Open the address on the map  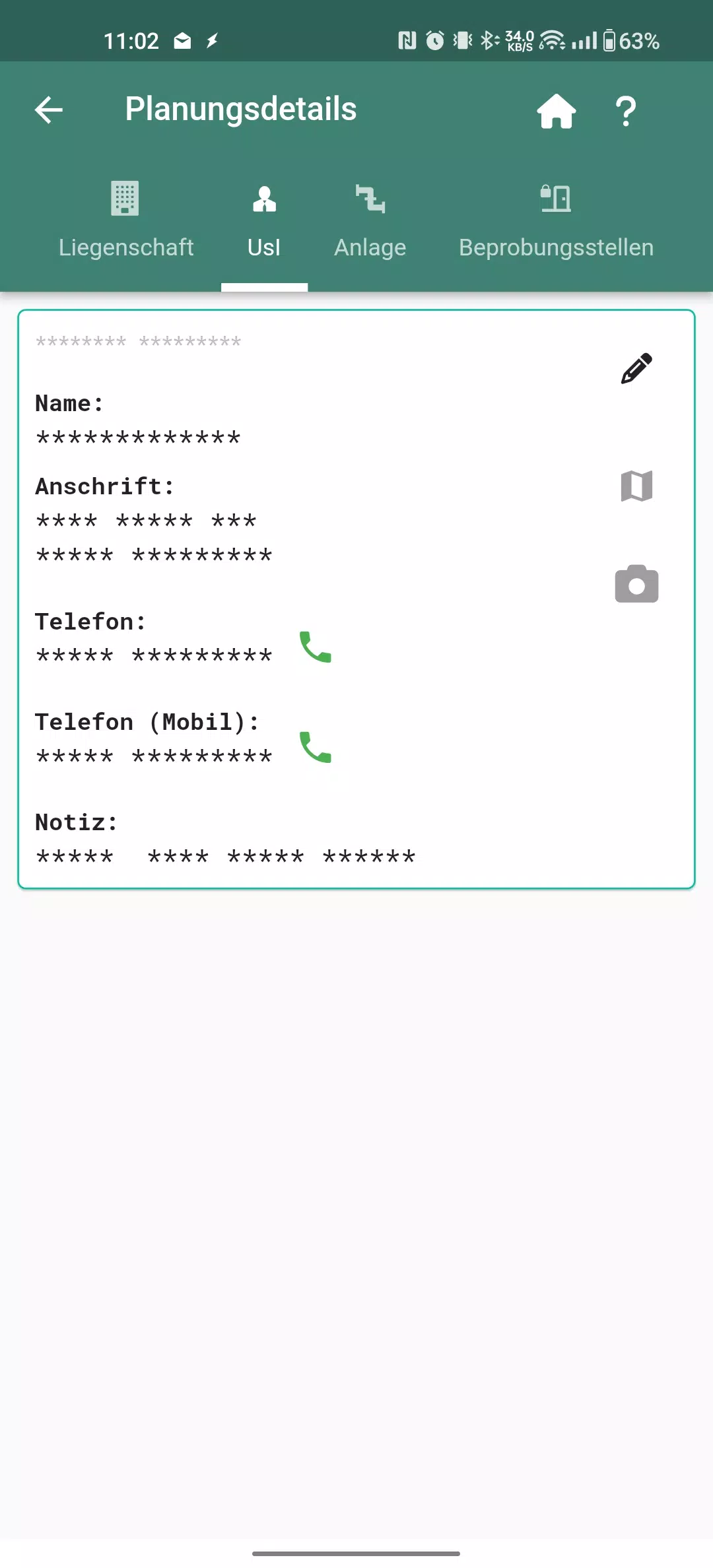click(636, 486)
